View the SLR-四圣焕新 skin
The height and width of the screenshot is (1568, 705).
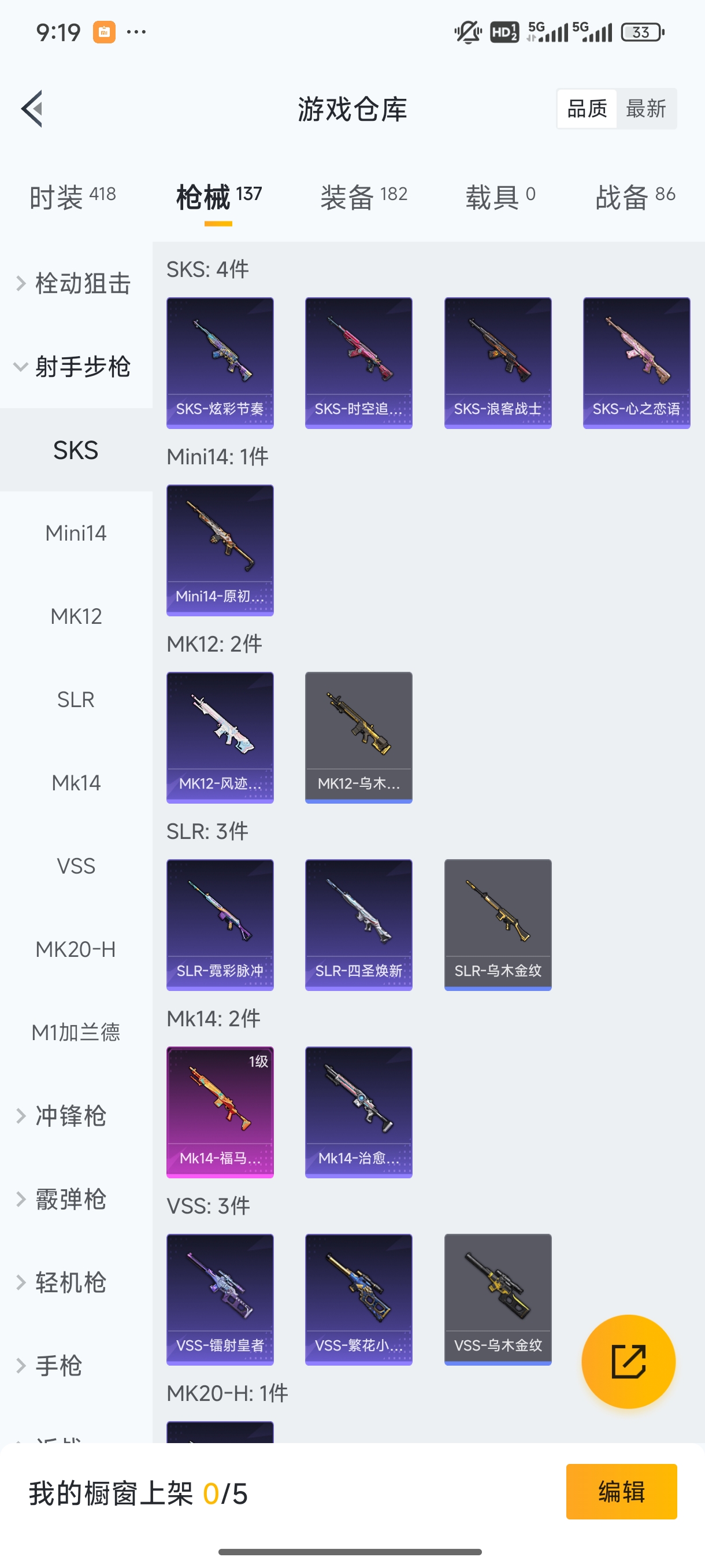click(358, 924)
